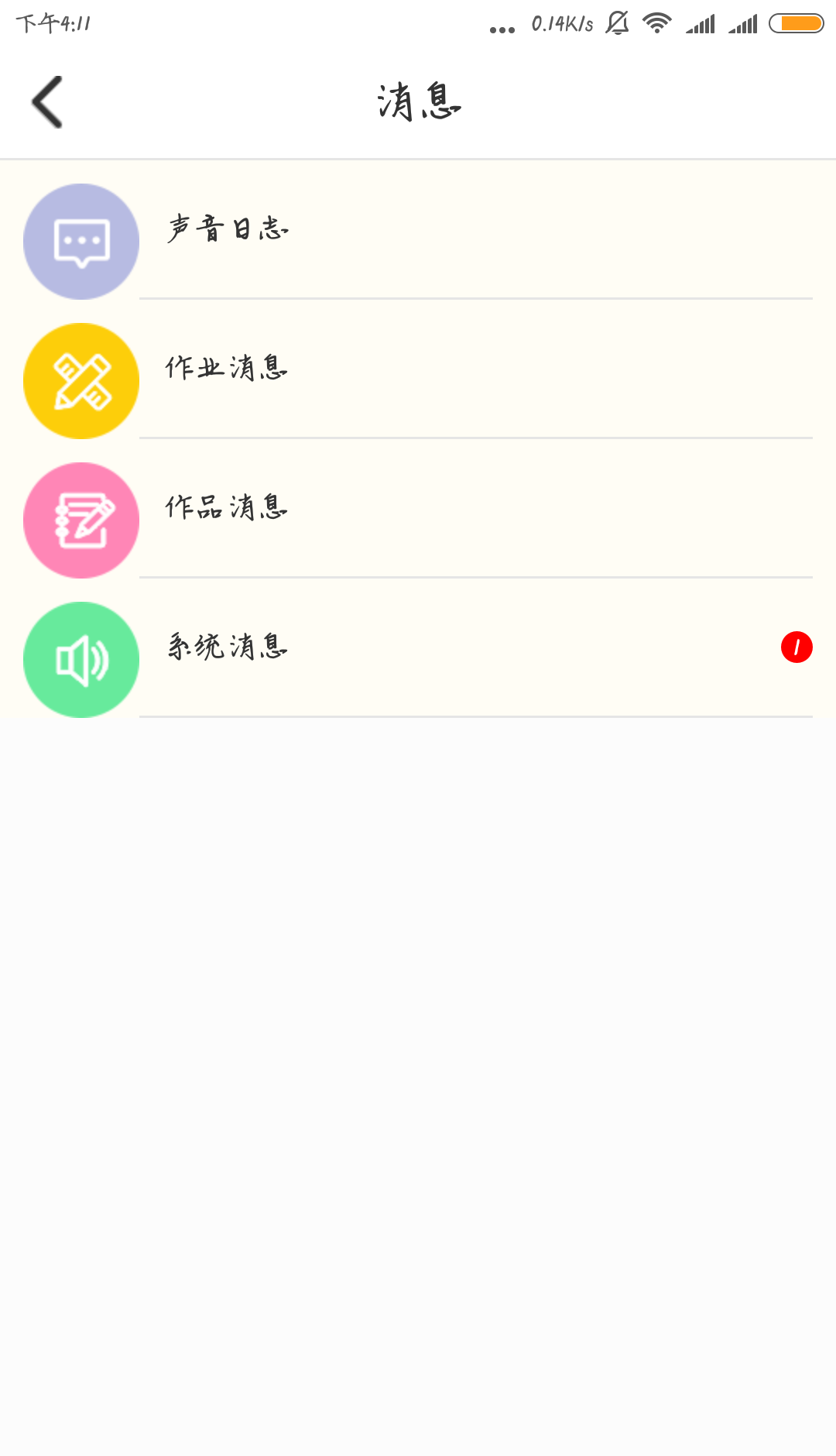Open the 作业消息 message entry

click(x=418, y=380)
